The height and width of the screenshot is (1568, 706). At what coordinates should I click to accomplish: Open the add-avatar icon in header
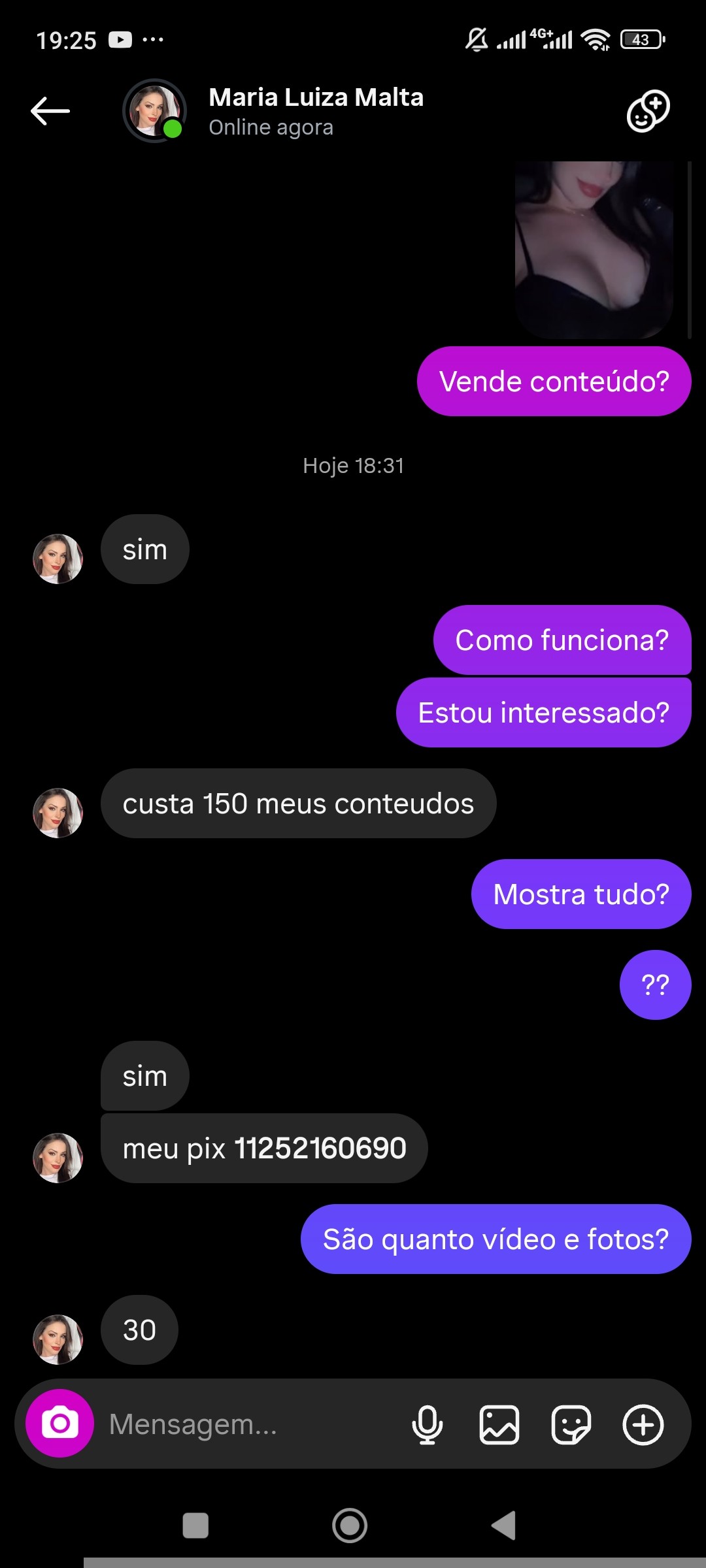[648, 110]
